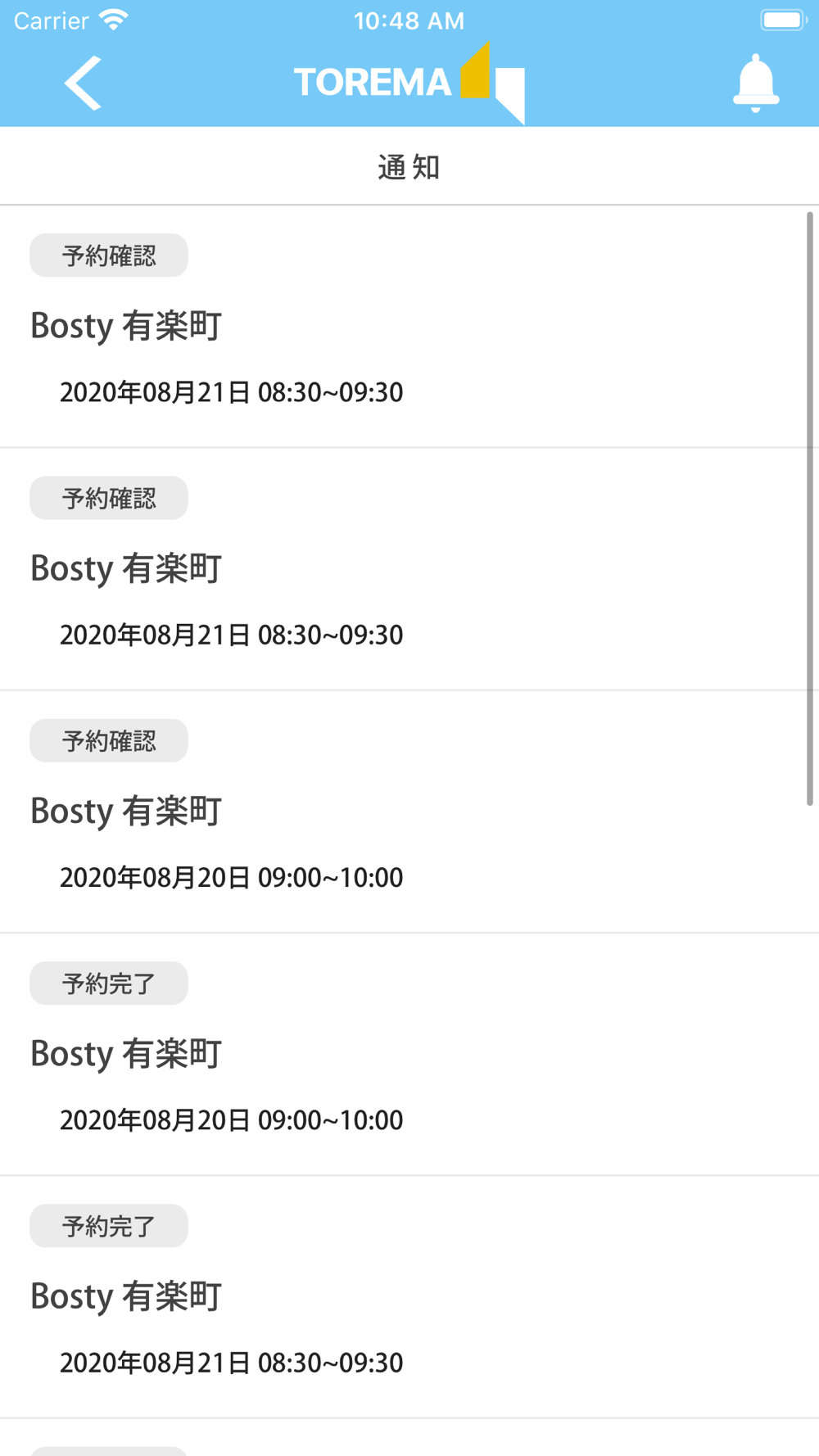Screen dimensions: 819x1456
Task: Go back using the header arrow
Action: [x=84, y=83]
